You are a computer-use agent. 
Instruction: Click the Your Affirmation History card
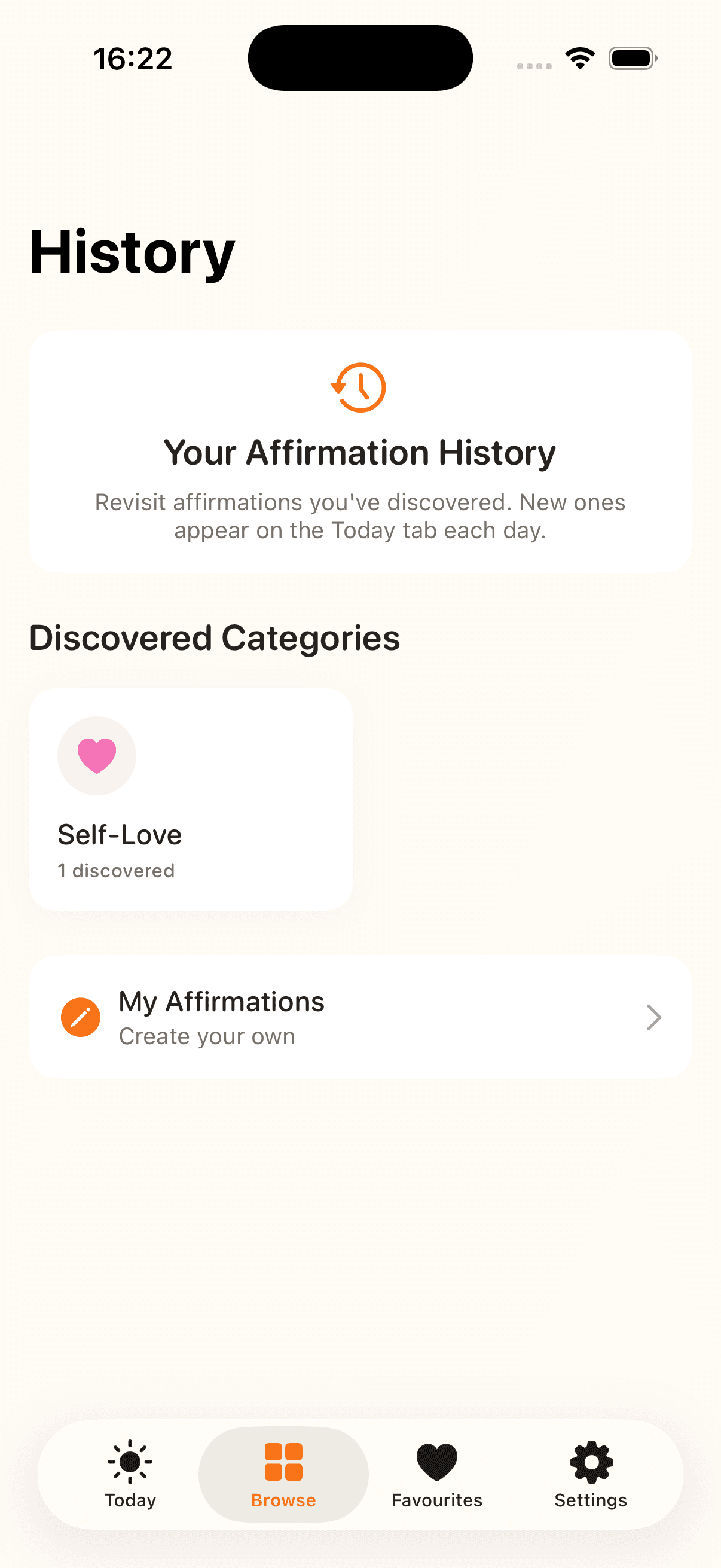tap(360, 450)
